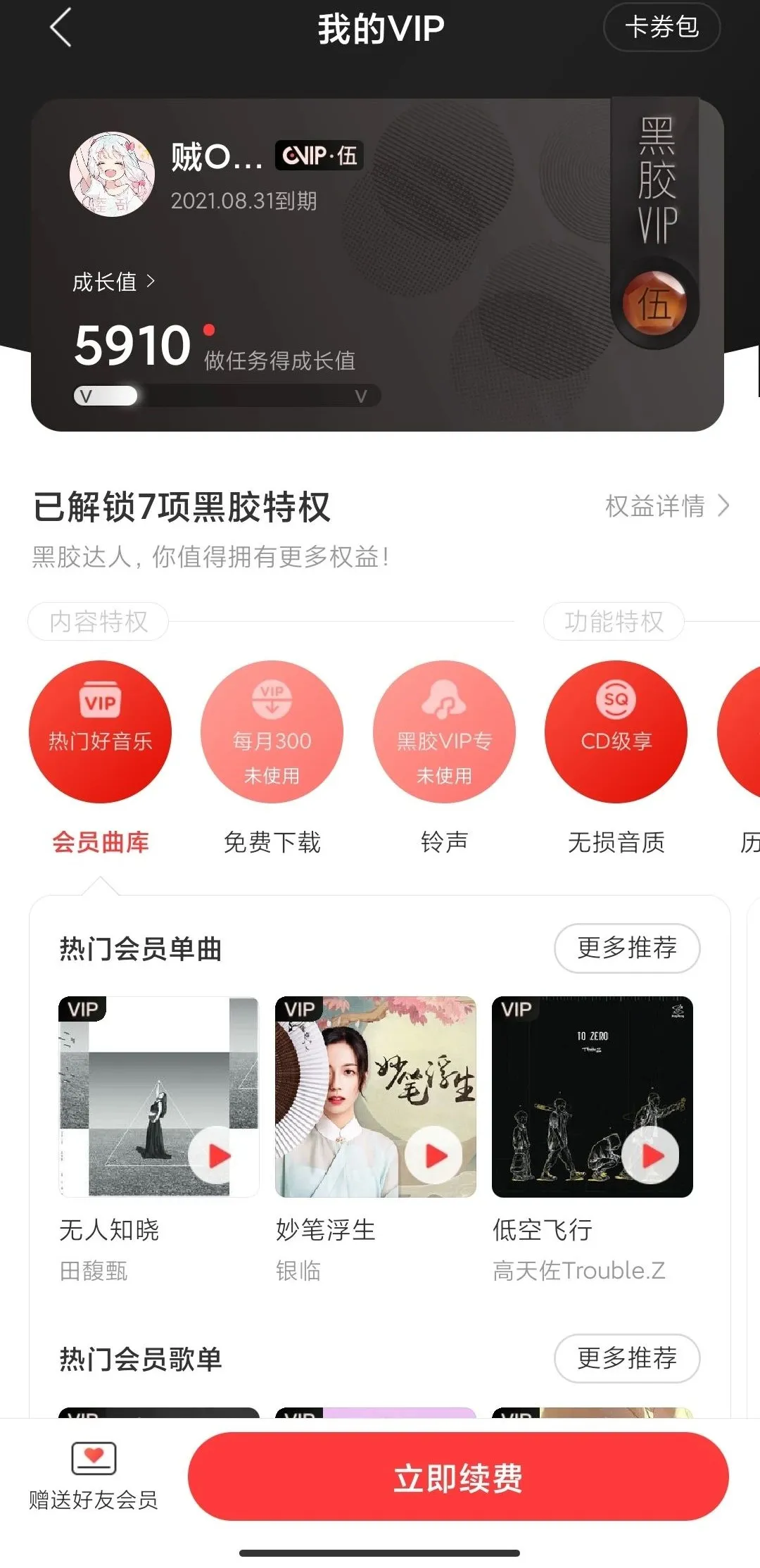Click the VIP·伍 membership badge
760x1568 pixels.
click(x=318, y=156)
